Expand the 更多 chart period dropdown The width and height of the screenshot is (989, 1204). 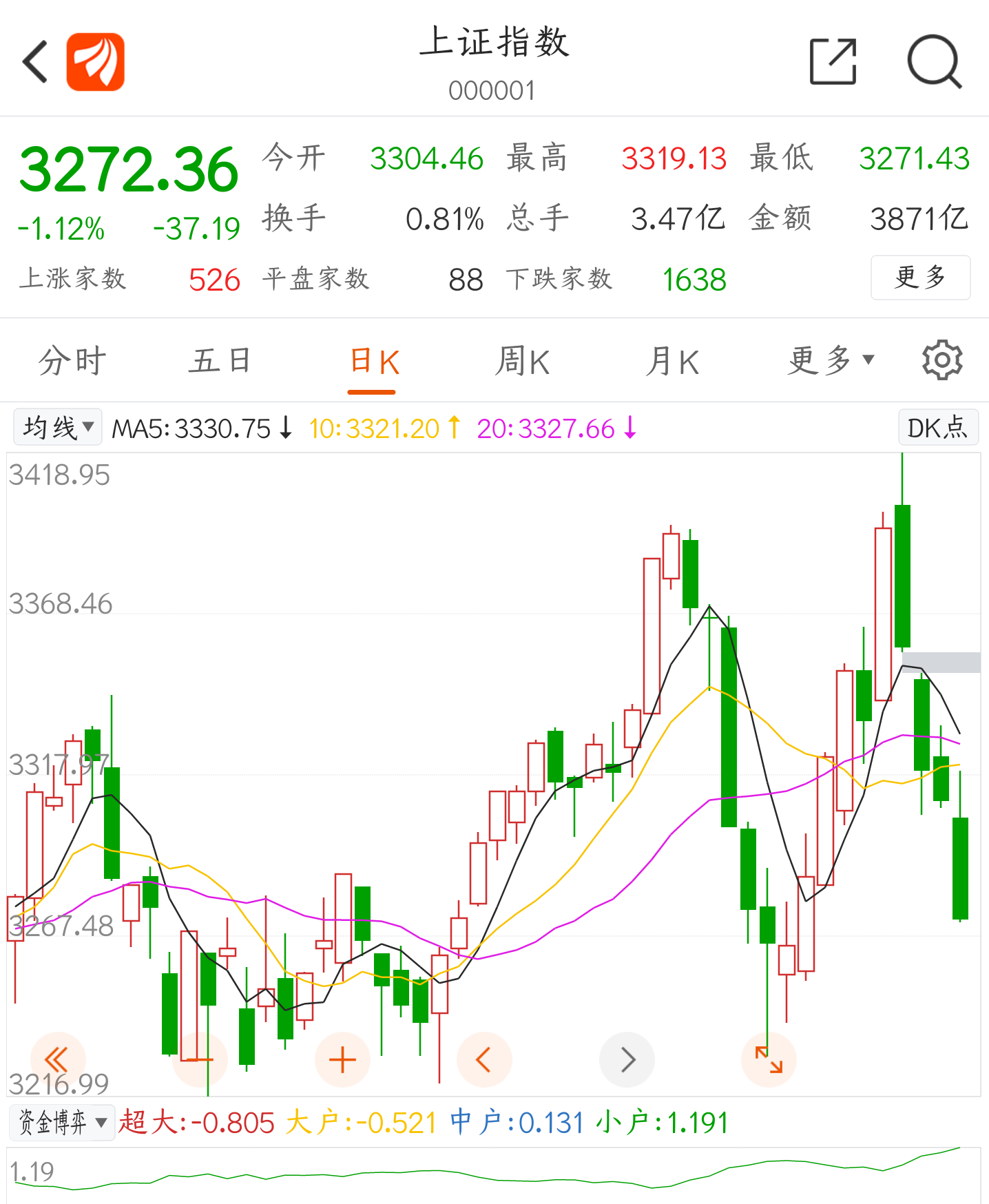831,360
